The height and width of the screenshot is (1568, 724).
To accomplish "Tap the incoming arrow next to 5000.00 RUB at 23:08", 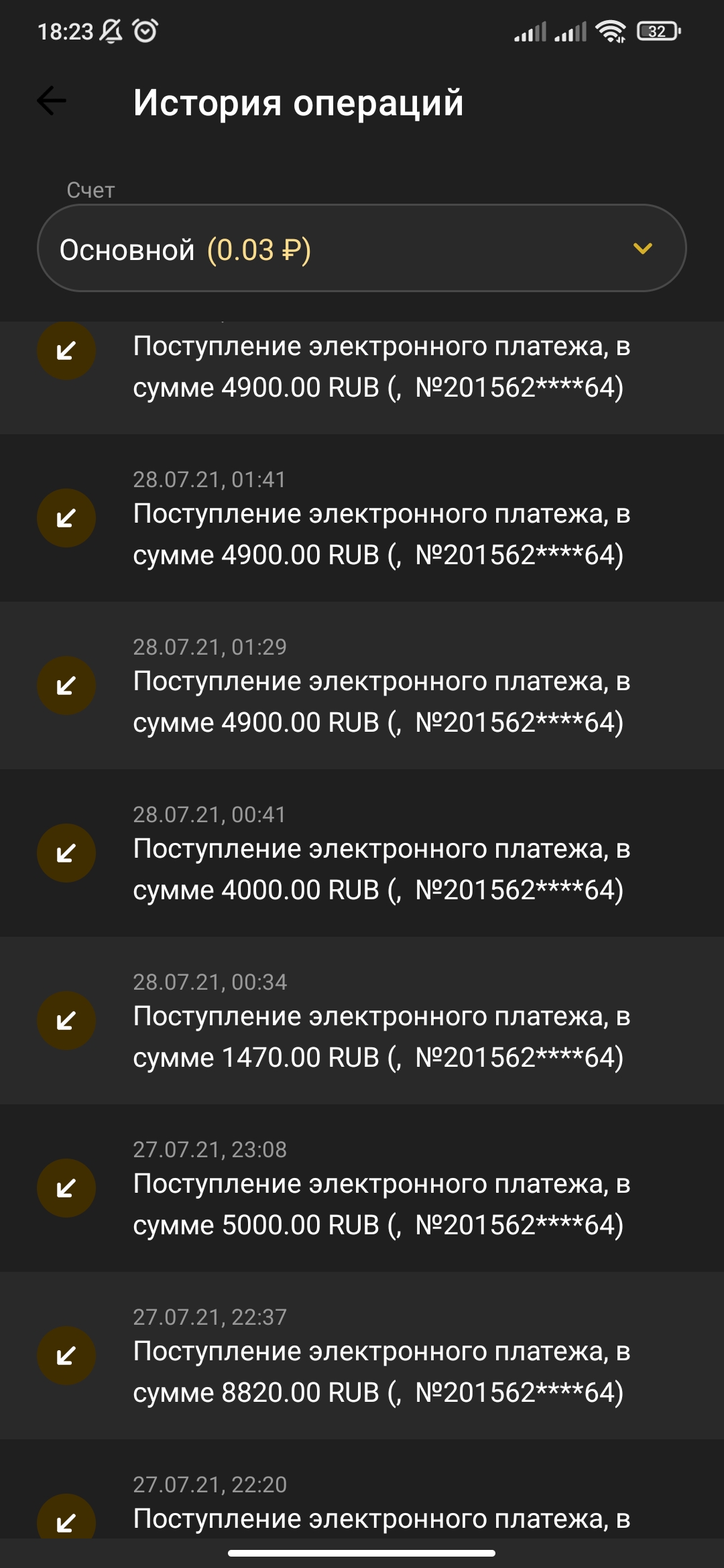I will pyautogui.click(x=65, y=1189).
